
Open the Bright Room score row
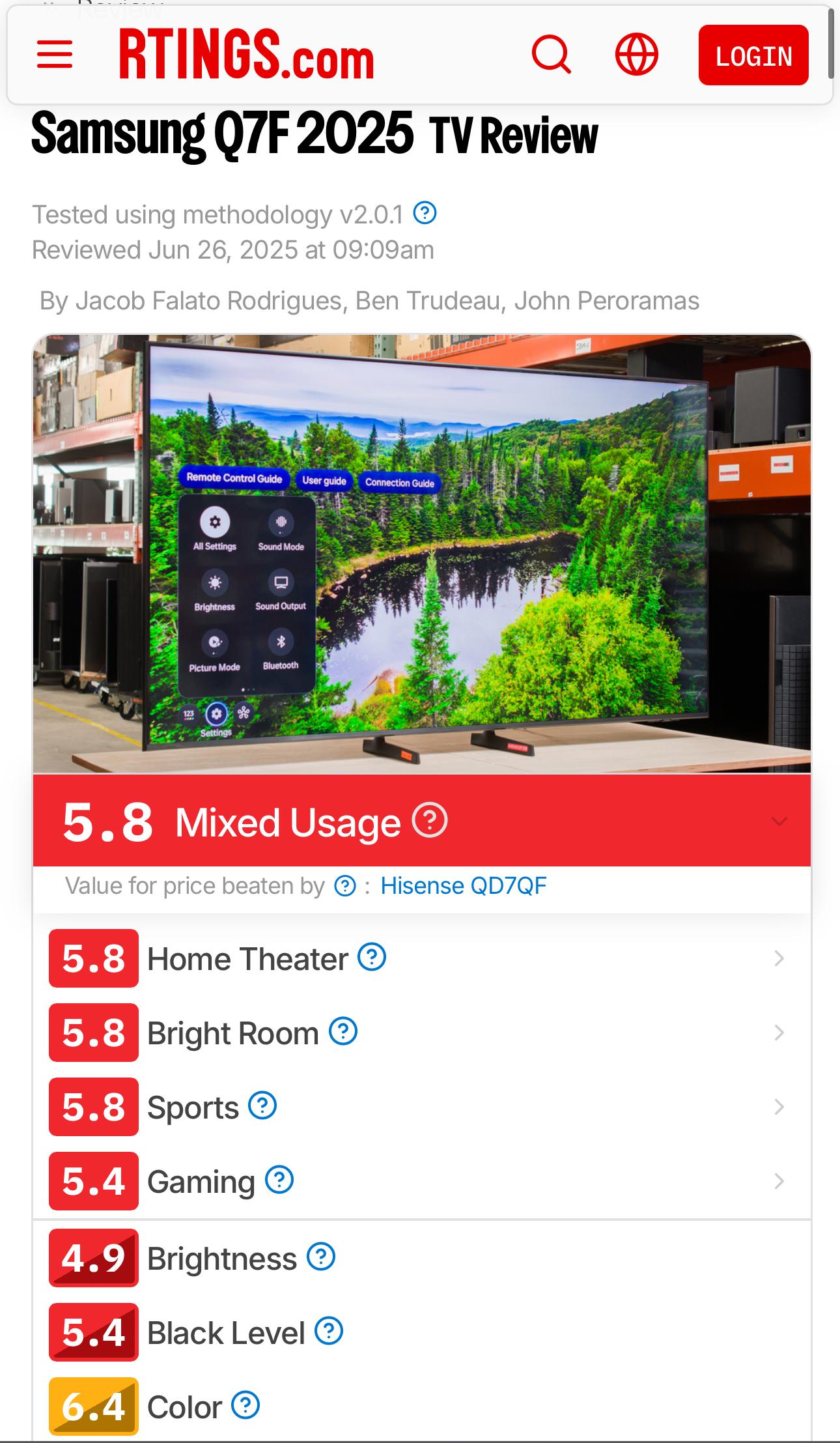coord(417,1033)
